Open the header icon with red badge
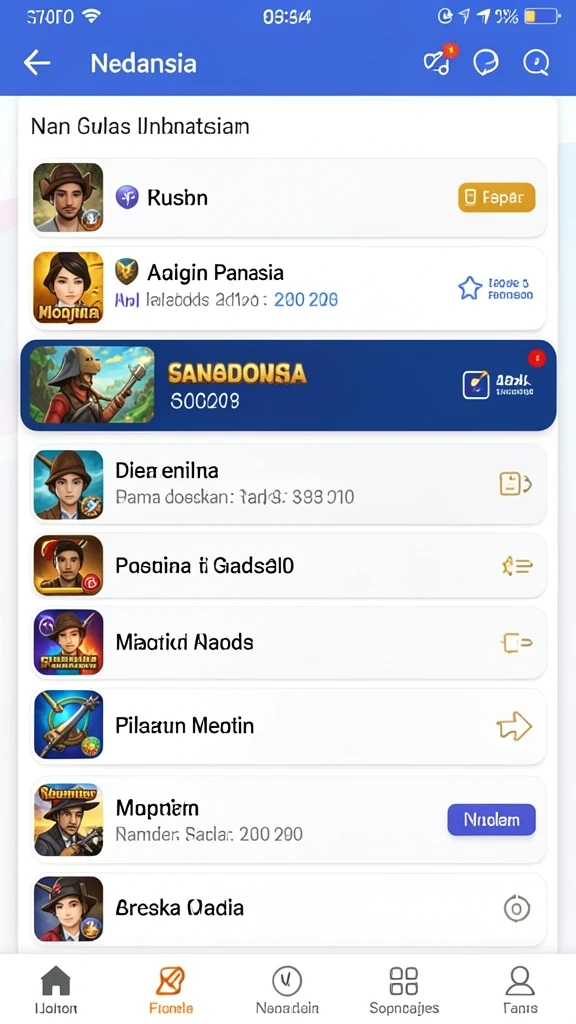Image resolution: width=576 pixels, height=1024 pixels. point(439,61)
